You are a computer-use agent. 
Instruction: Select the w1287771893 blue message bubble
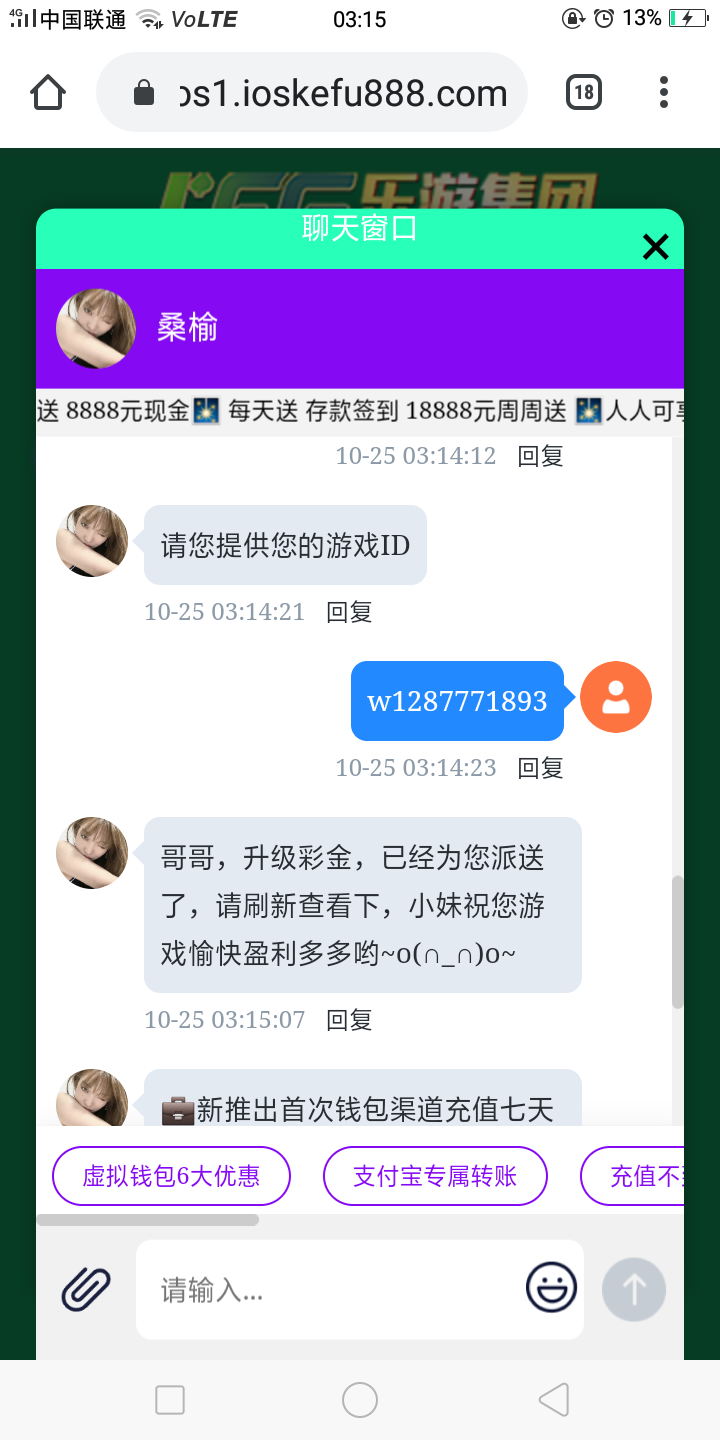coord(457,701)
